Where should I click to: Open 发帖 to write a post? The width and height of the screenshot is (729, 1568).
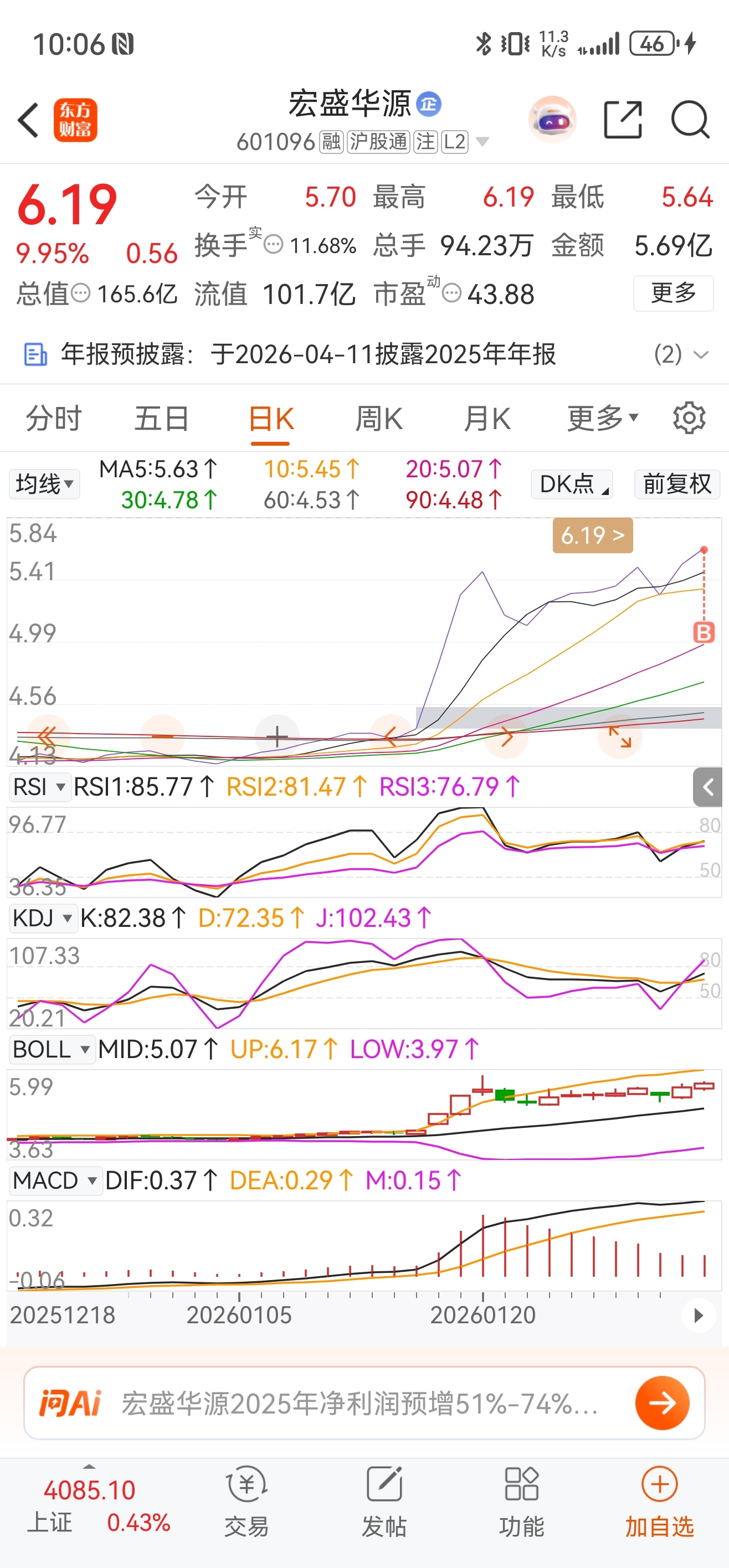pos(384,1502)
